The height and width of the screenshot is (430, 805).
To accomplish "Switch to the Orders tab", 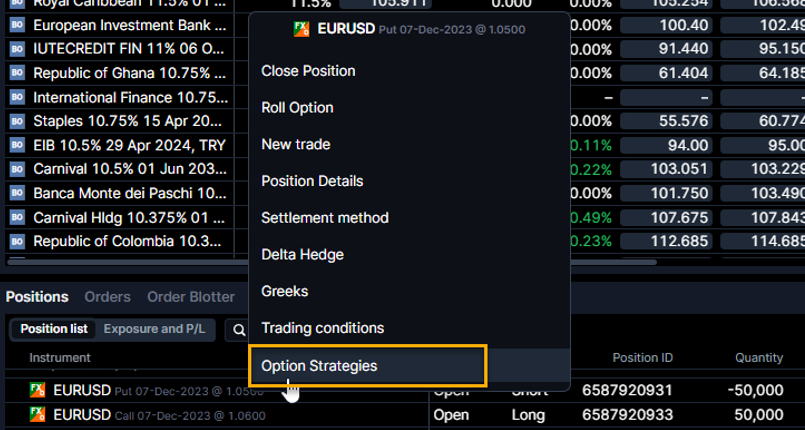I will 107,297.
